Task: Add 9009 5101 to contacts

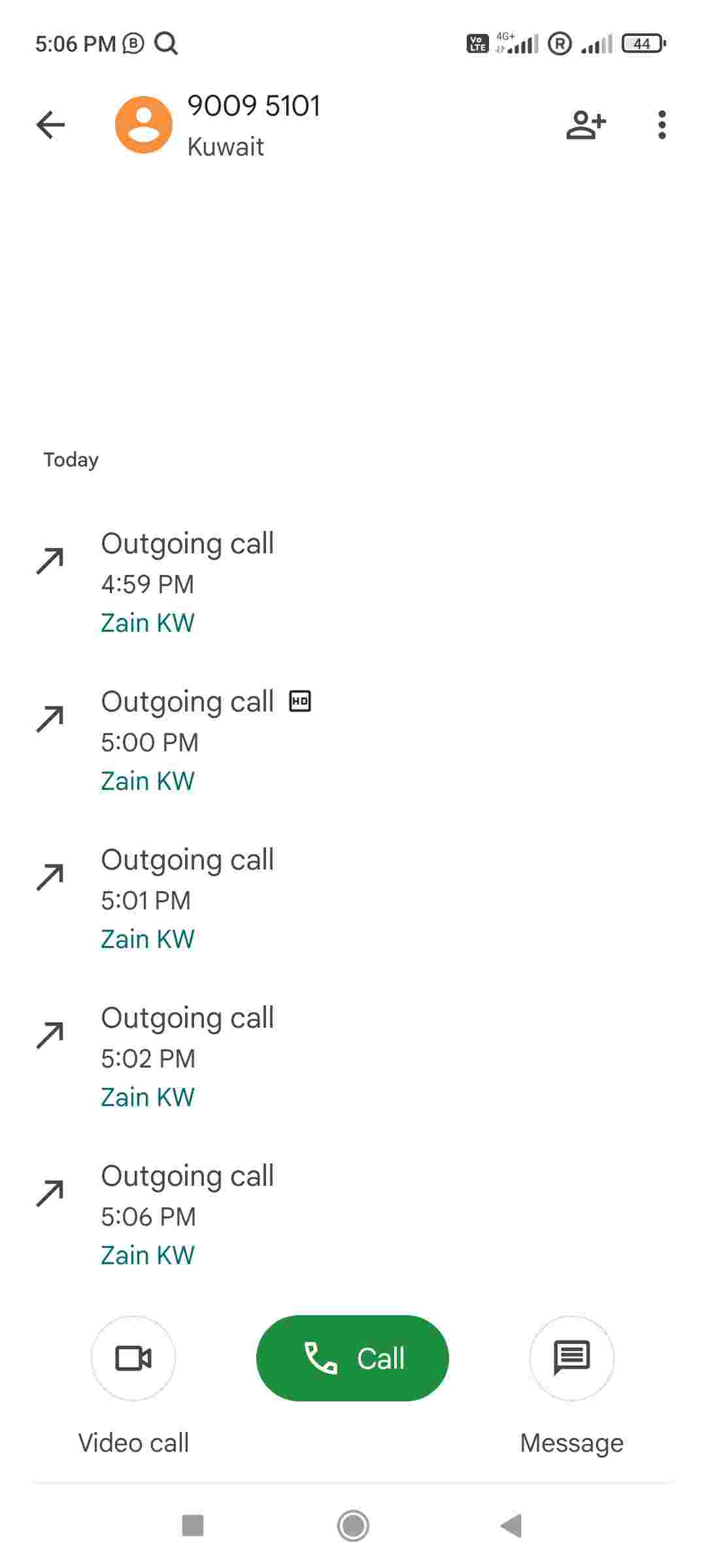Action: 586,125
